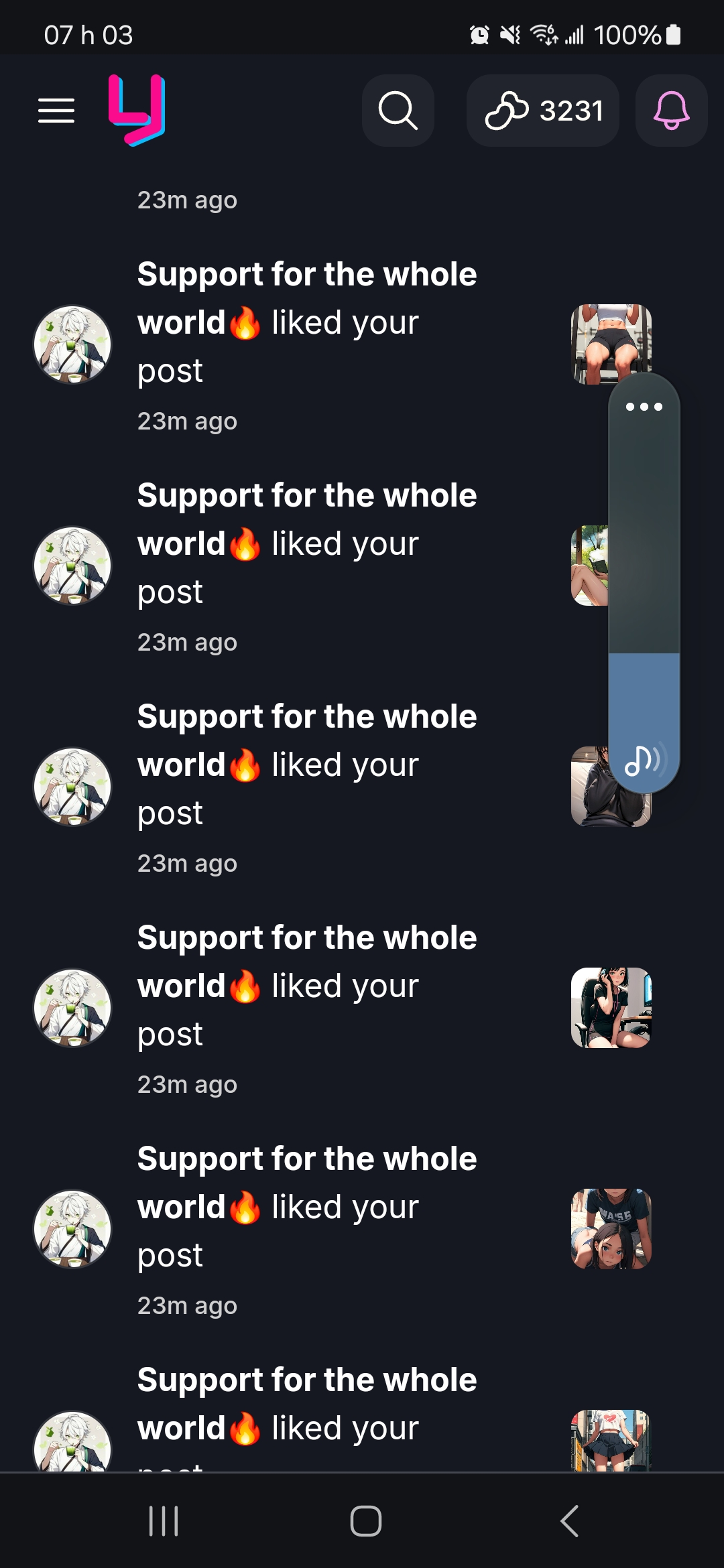The height and width of the screenshot is (1568, 724).
Task: Open the girl-at-computer post thumbnail
Action: tap(611, 1007)
